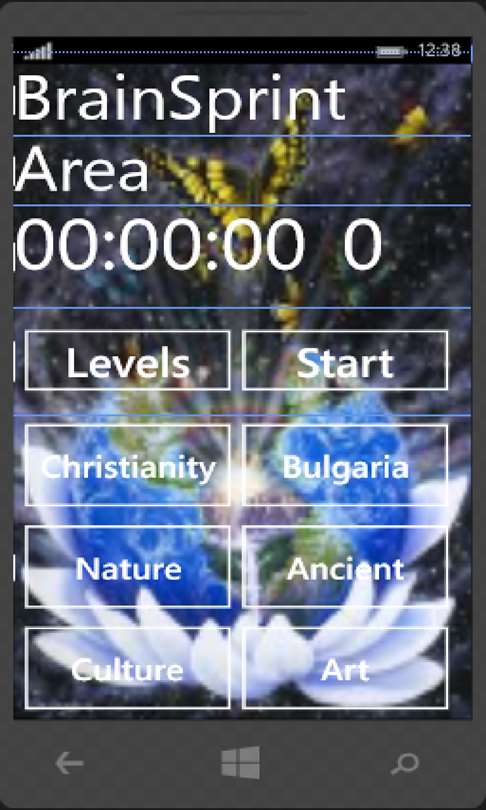Open the Levels button
This screenshot has width=486, height=810.
[x=128, y=360]
